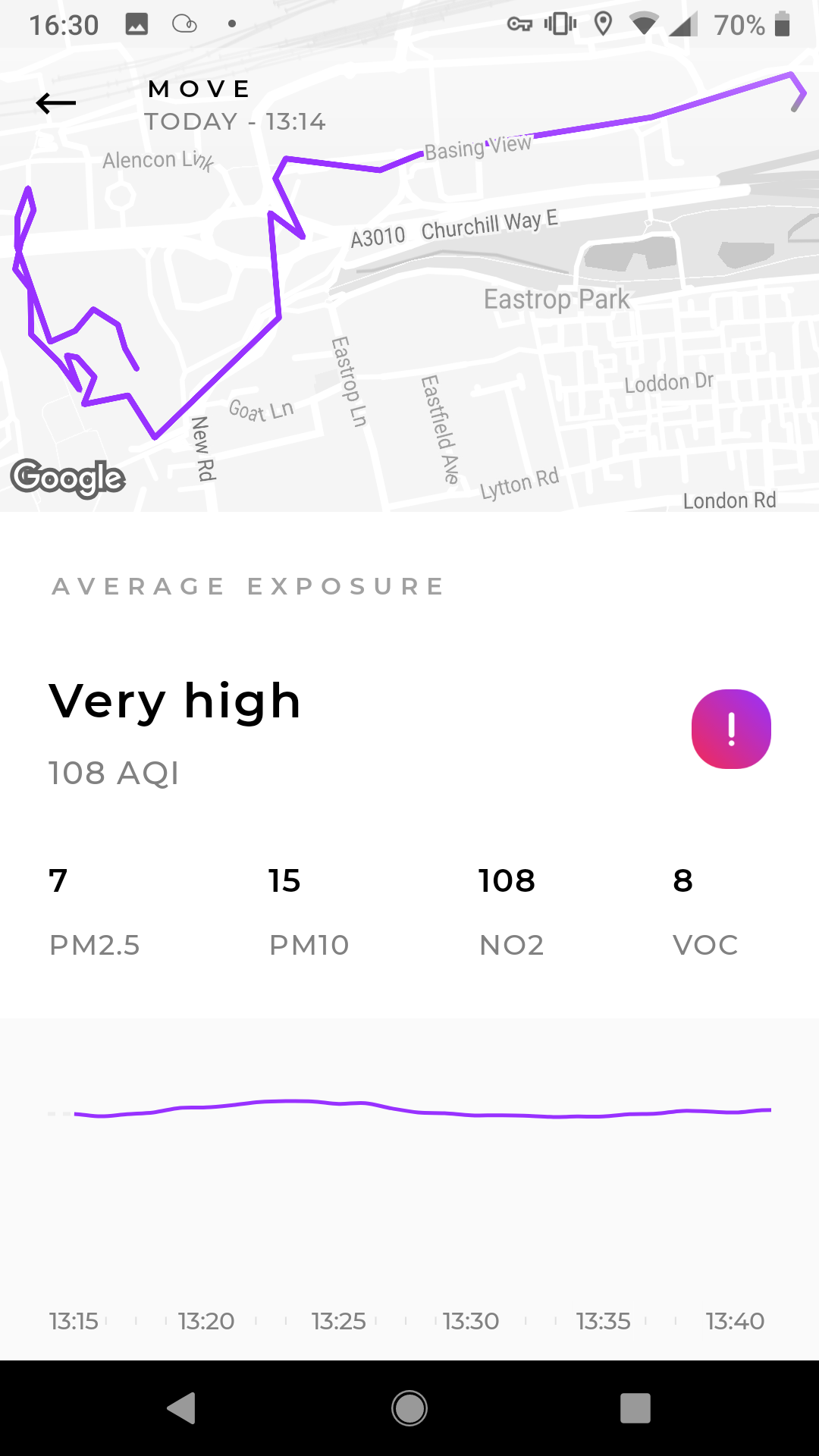Tap the system home button
819x1456 pixels.
click(409, 1408)
